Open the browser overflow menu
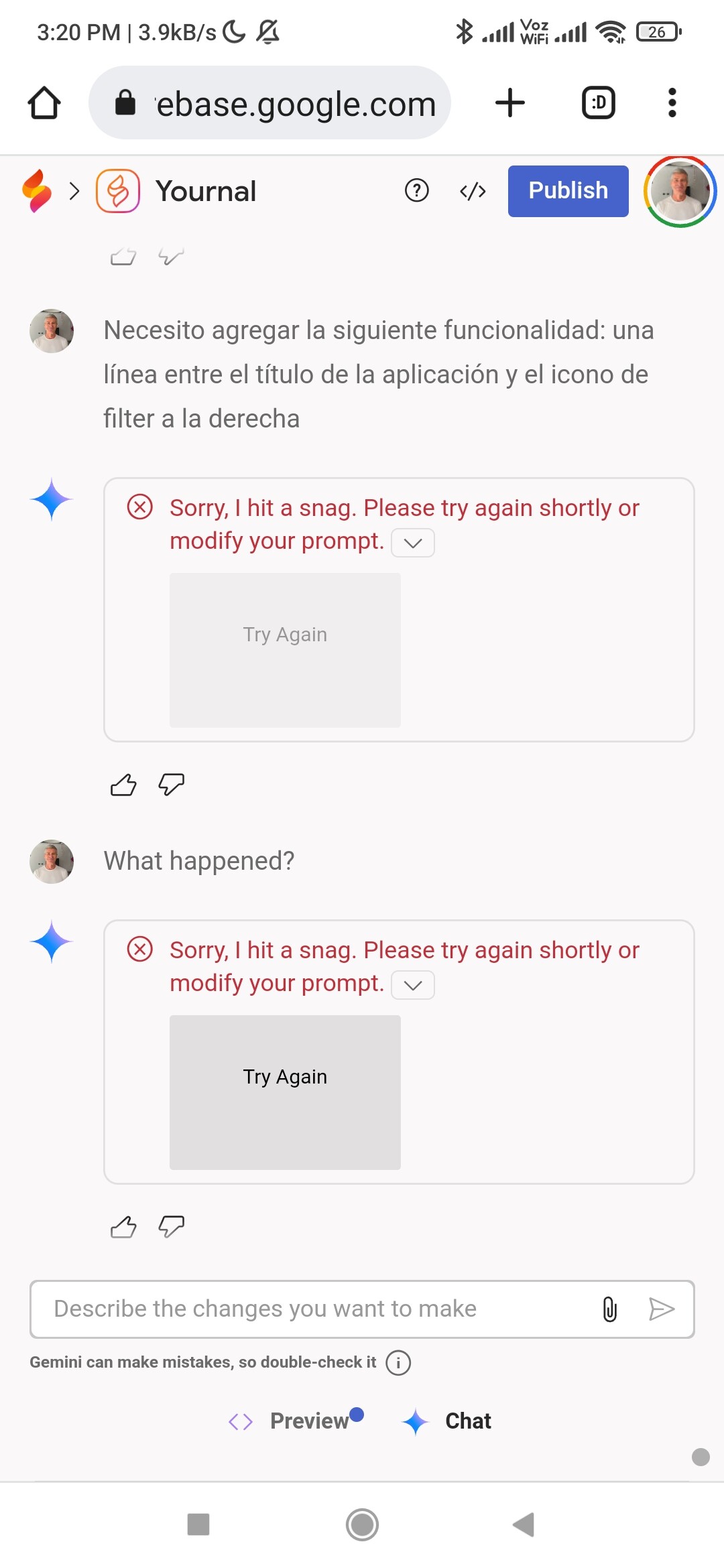Viewport: 724px width, 1568px height. [x=672, y=103]
